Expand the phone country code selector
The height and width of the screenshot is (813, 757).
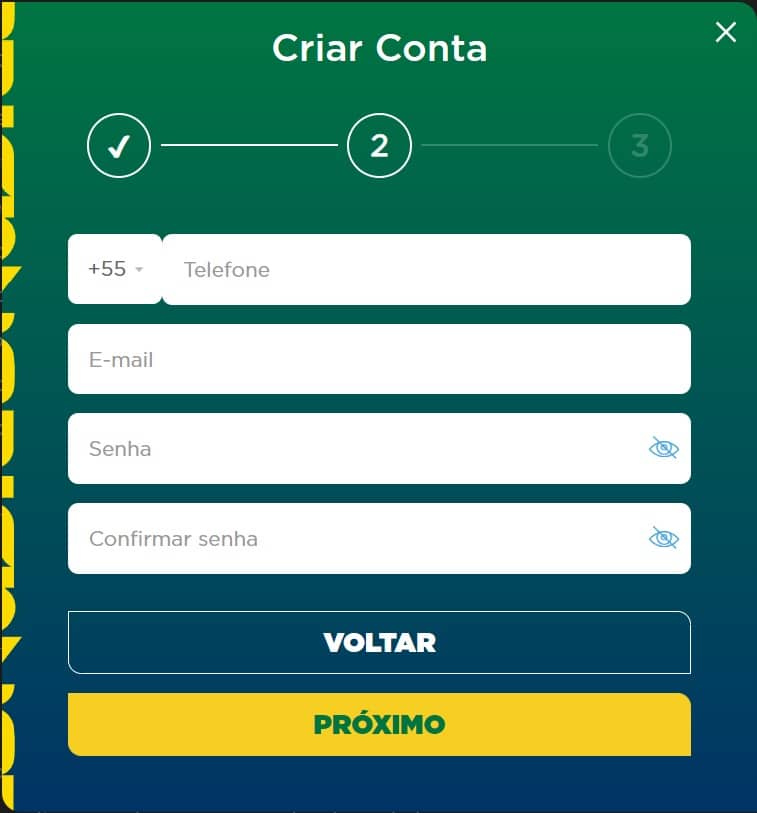click(115, 269)
